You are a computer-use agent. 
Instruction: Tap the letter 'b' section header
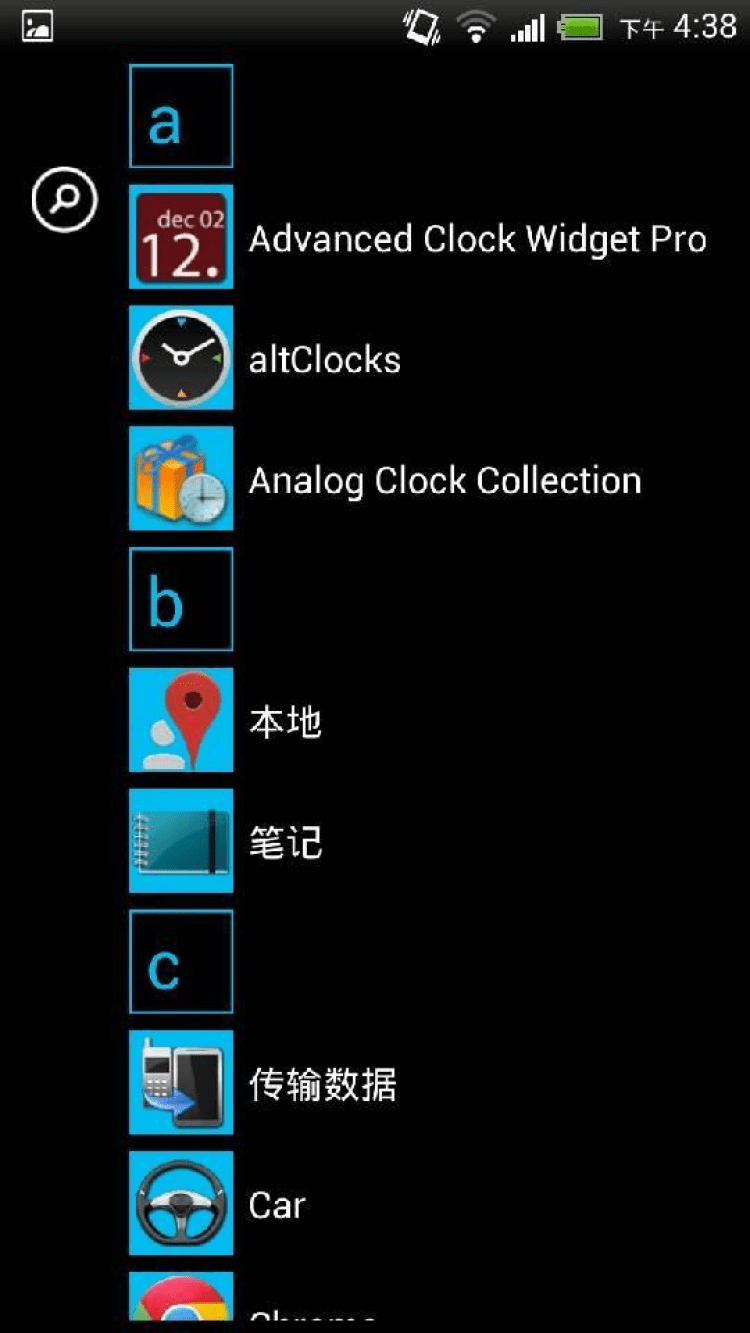pos(181,600)
